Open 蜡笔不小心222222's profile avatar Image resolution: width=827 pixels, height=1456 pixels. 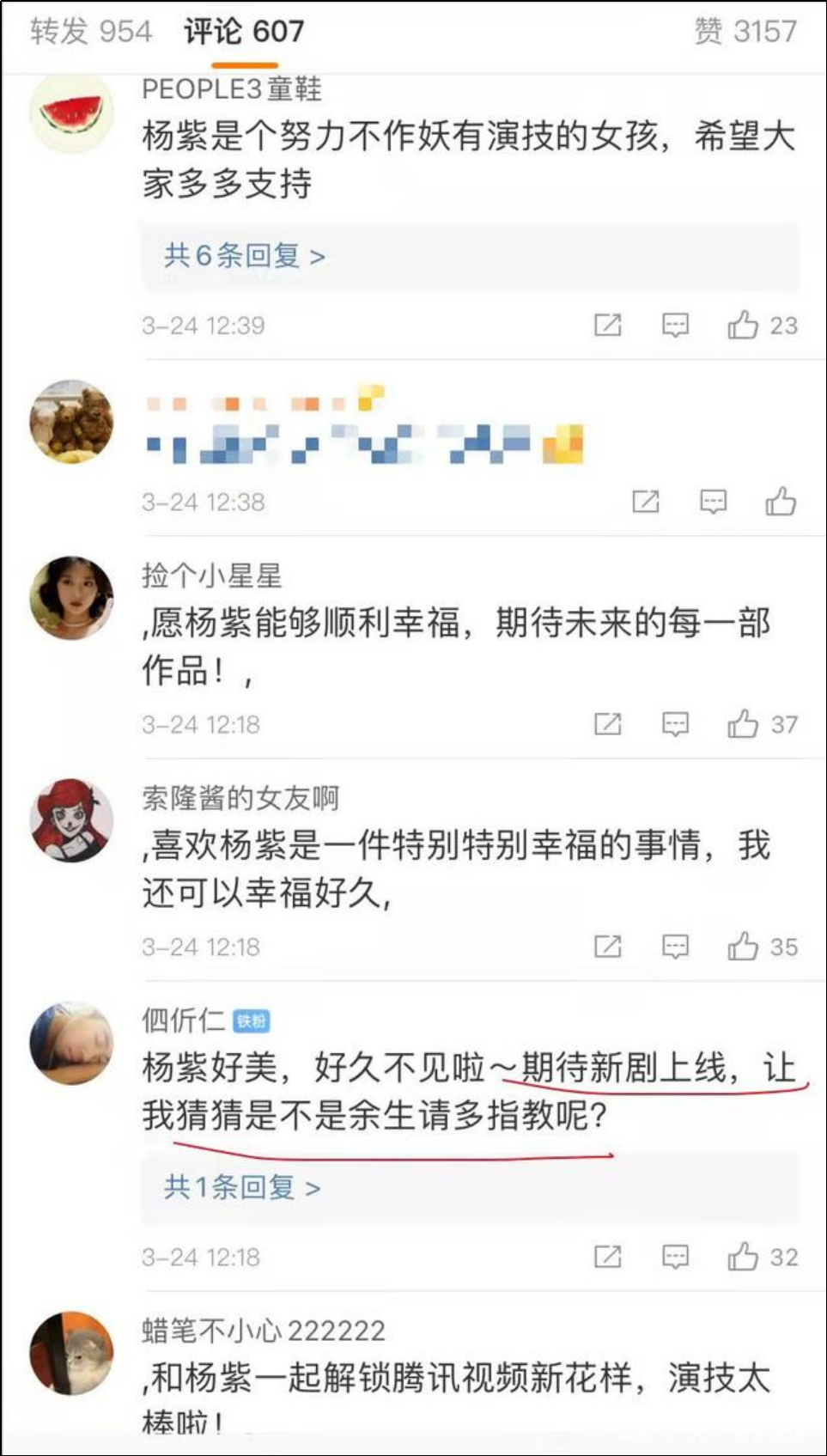tap(72, 1352)
